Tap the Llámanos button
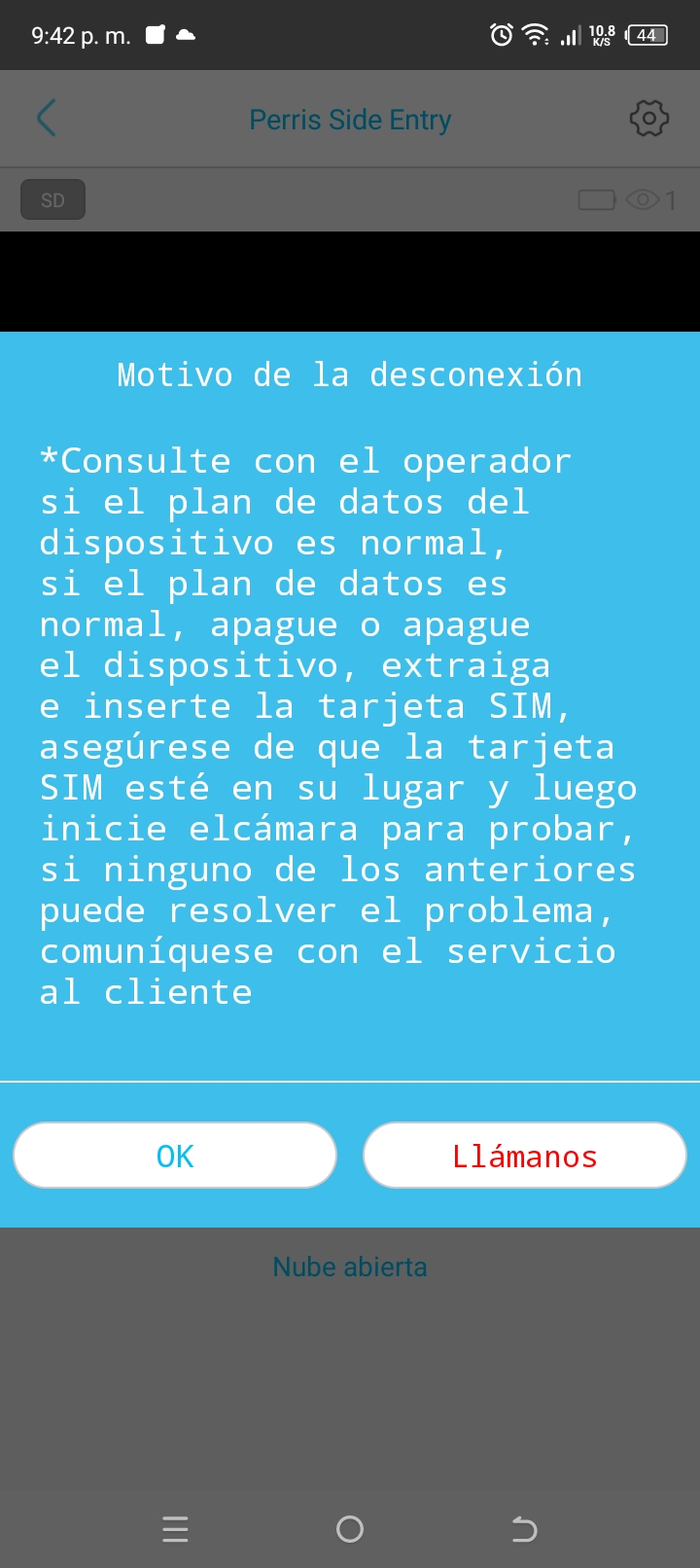Screen dimensions: 700x1568 (525, 1156)
